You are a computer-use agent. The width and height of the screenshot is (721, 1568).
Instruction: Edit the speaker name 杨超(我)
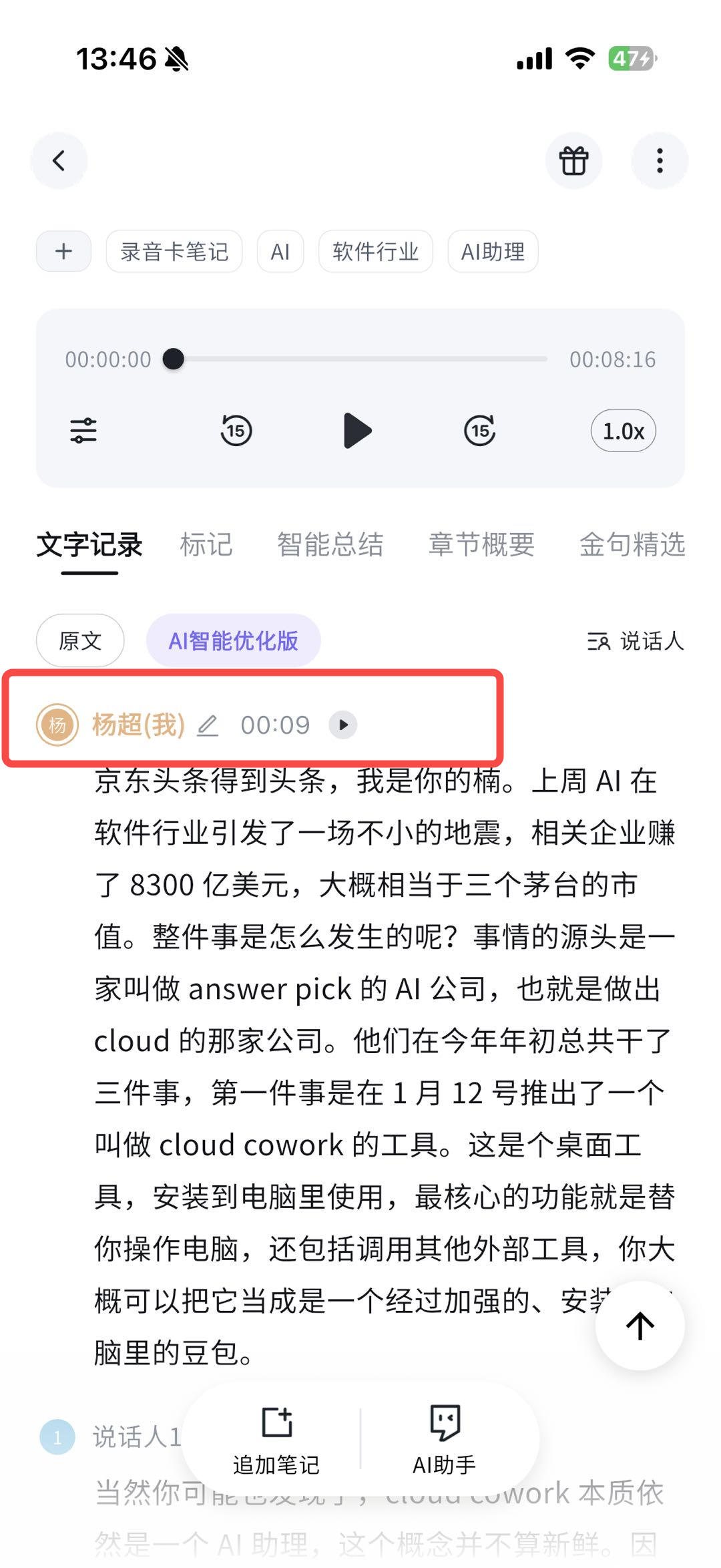point(208,725)
